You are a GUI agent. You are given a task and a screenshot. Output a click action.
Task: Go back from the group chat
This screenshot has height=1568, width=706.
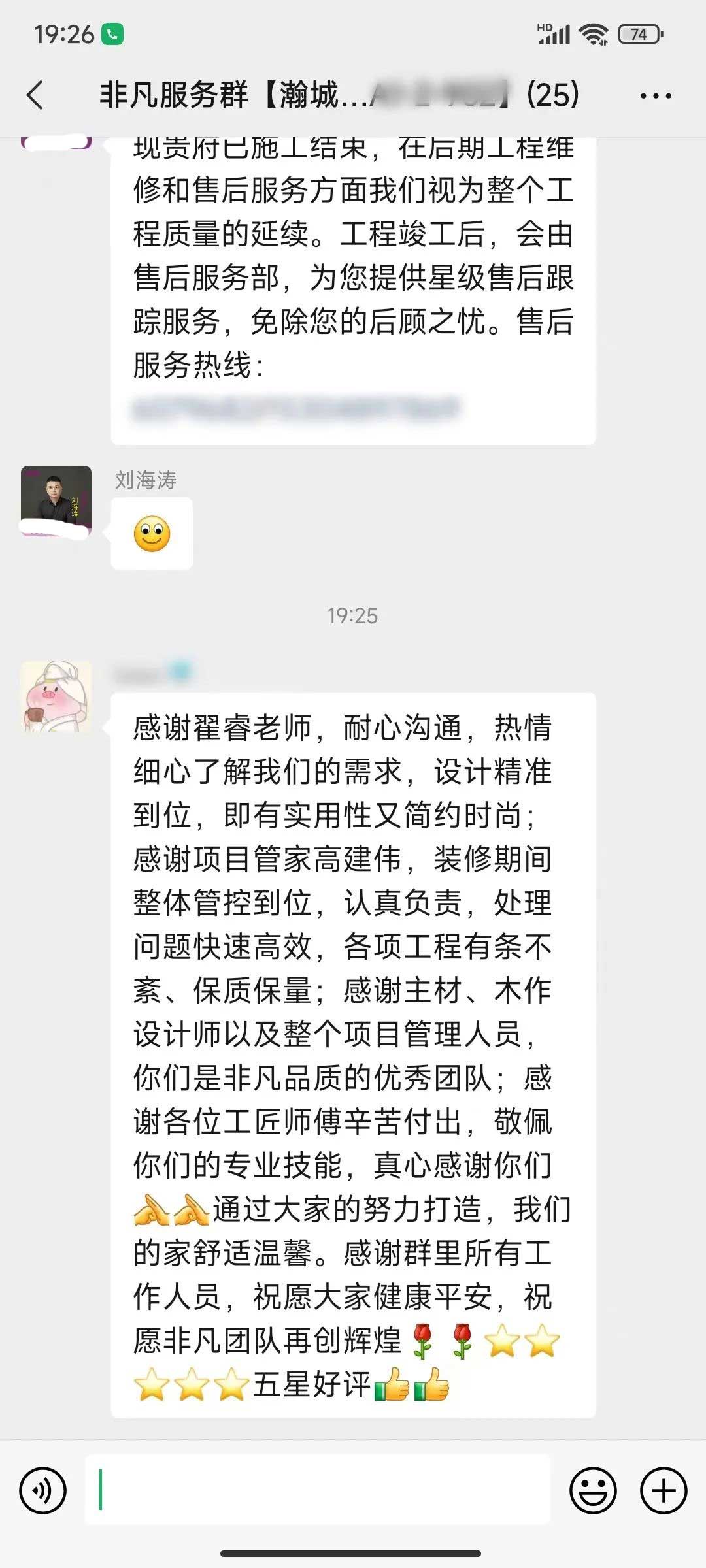point(36,95)
